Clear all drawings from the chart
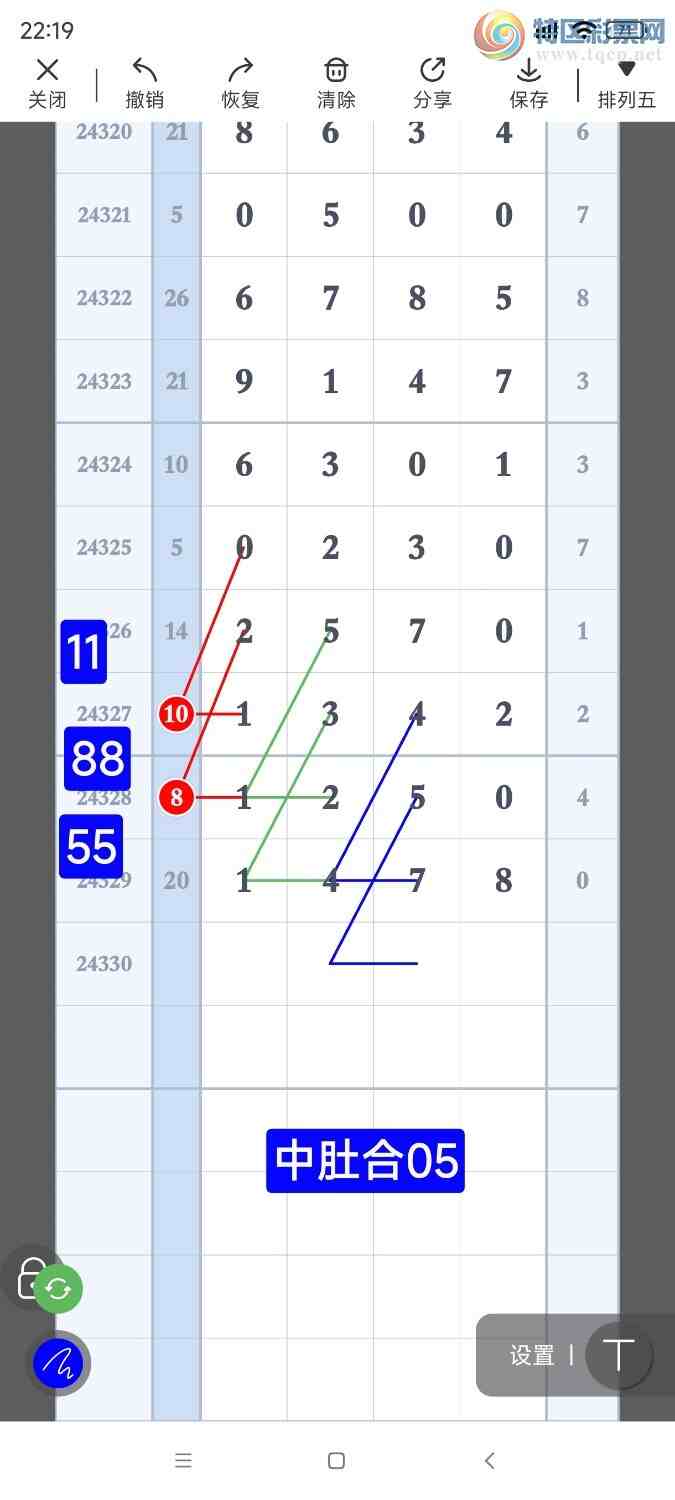 click(x=336, y=82)
